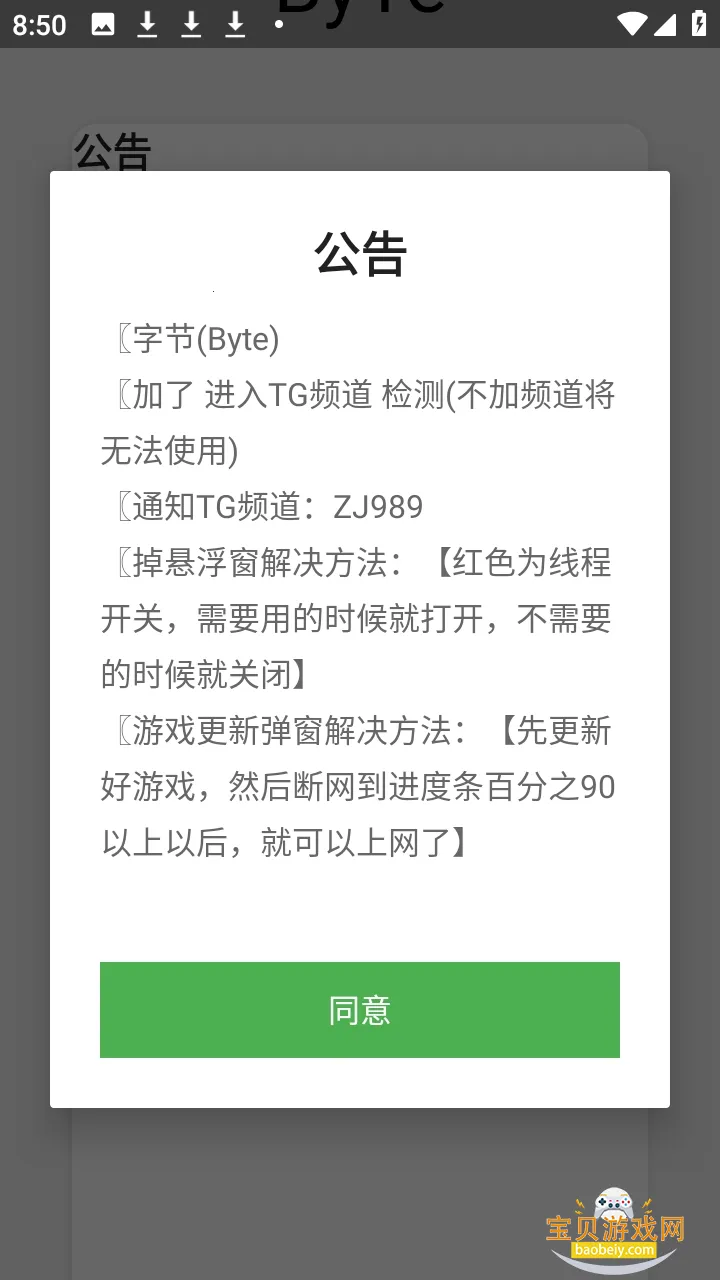Tap the 公告 header on the background card
Screen dimensions: 720x1280
click(114, 150)
